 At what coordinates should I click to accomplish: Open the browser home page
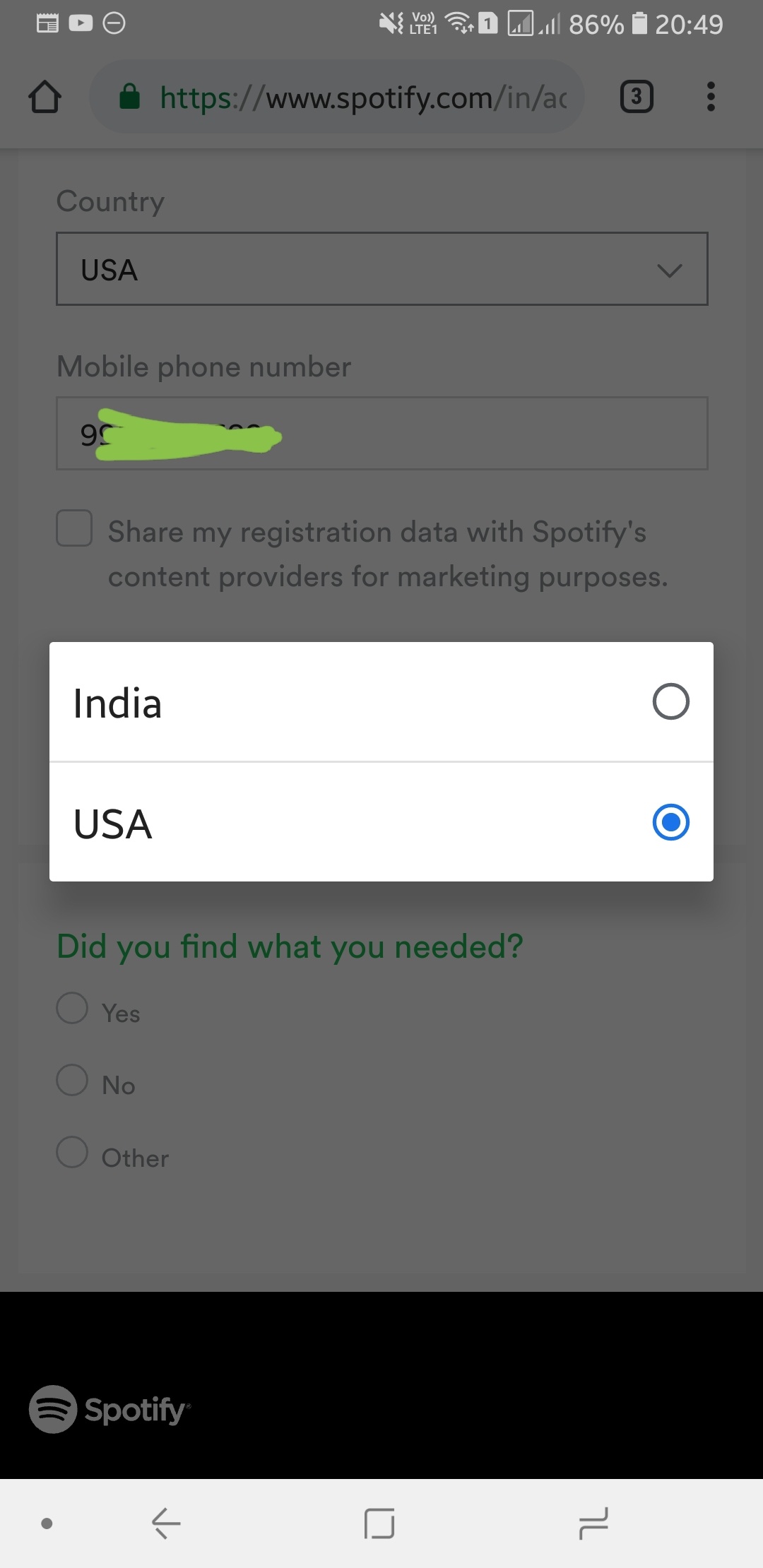45,97
